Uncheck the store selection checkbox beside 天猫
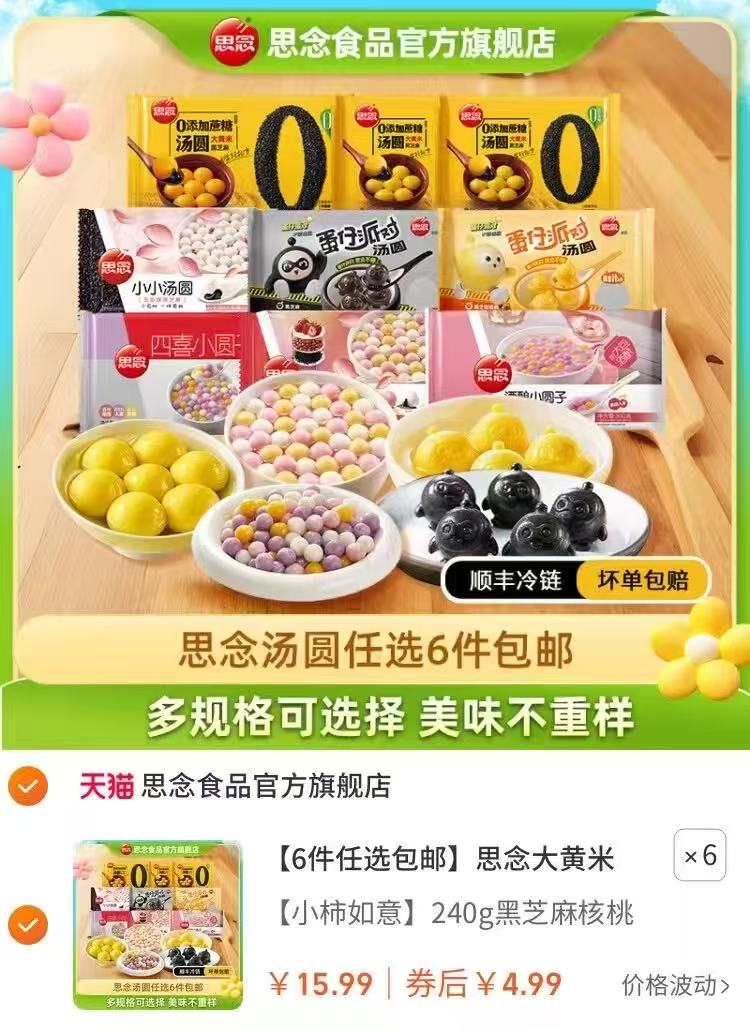Screen dimensions: 750x1030 (28, 789)
